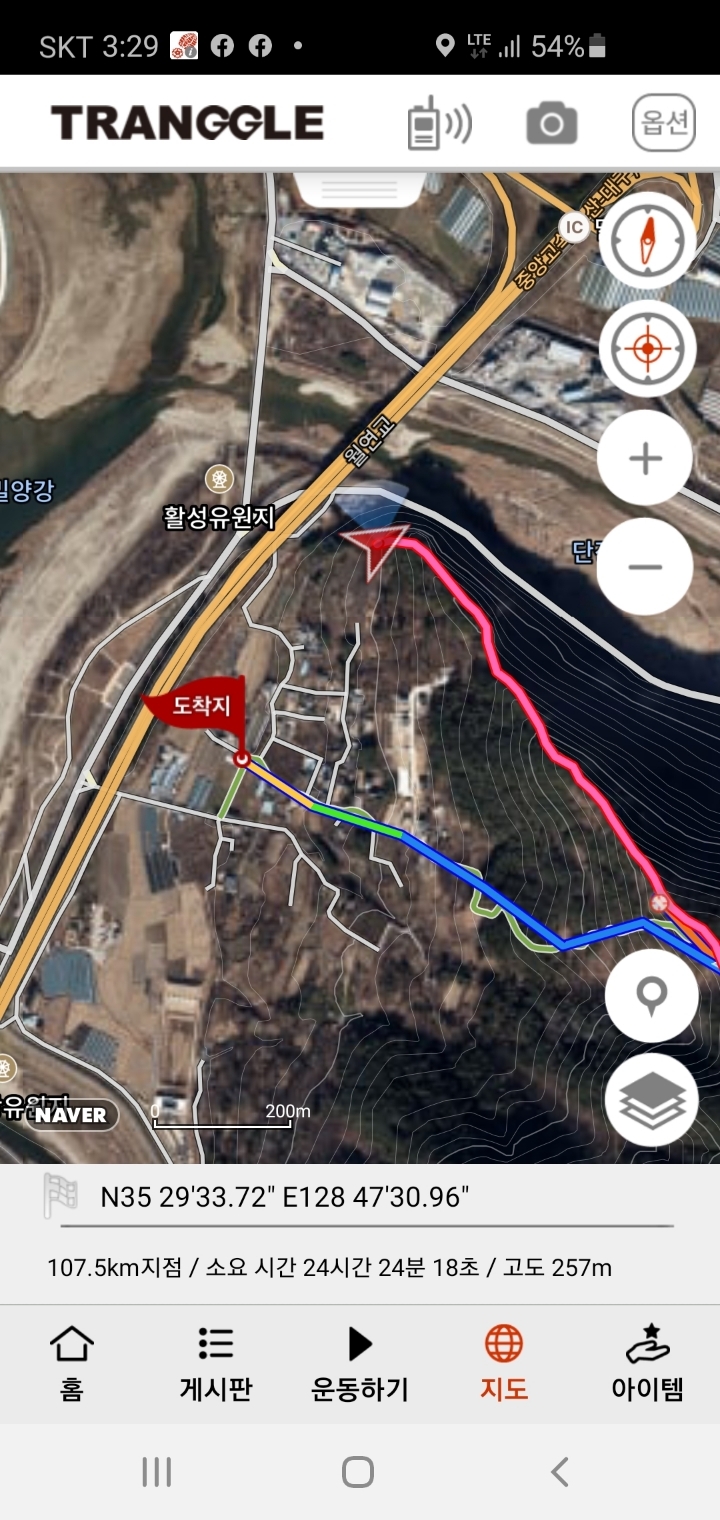Open the map layers selector
The height and width of the screenshot is (1520, 720).
(652, 1100)
